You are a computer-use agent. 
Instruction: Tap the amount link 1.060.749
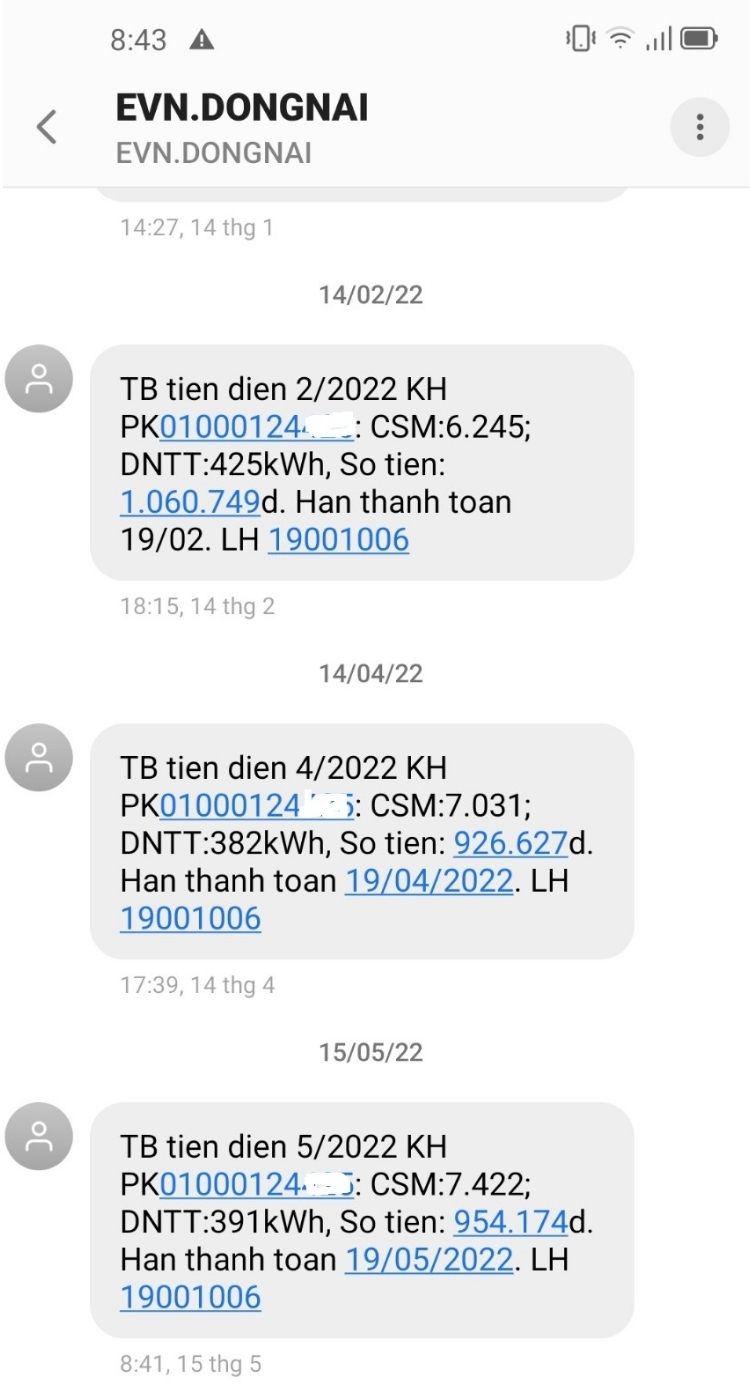coord(190,502)
